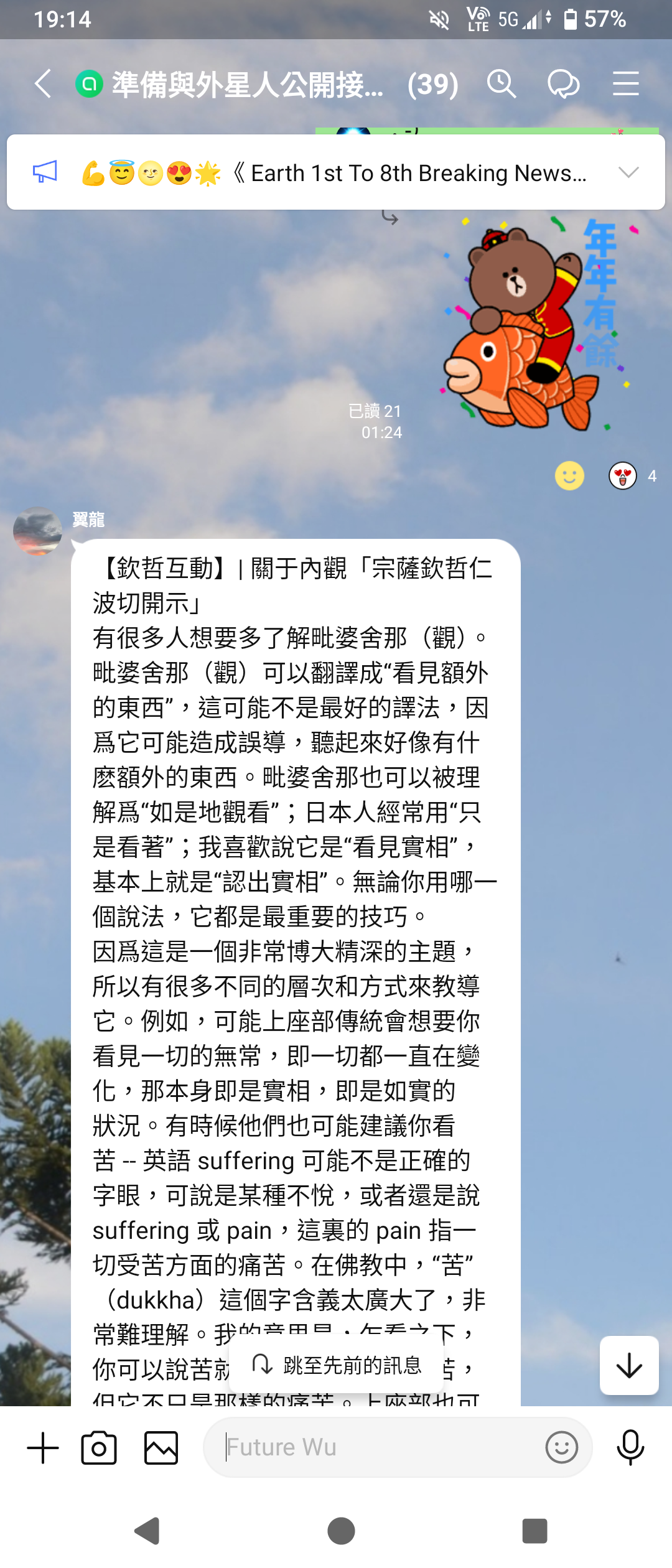Open 翼龍's profile picture

[37, 531]
